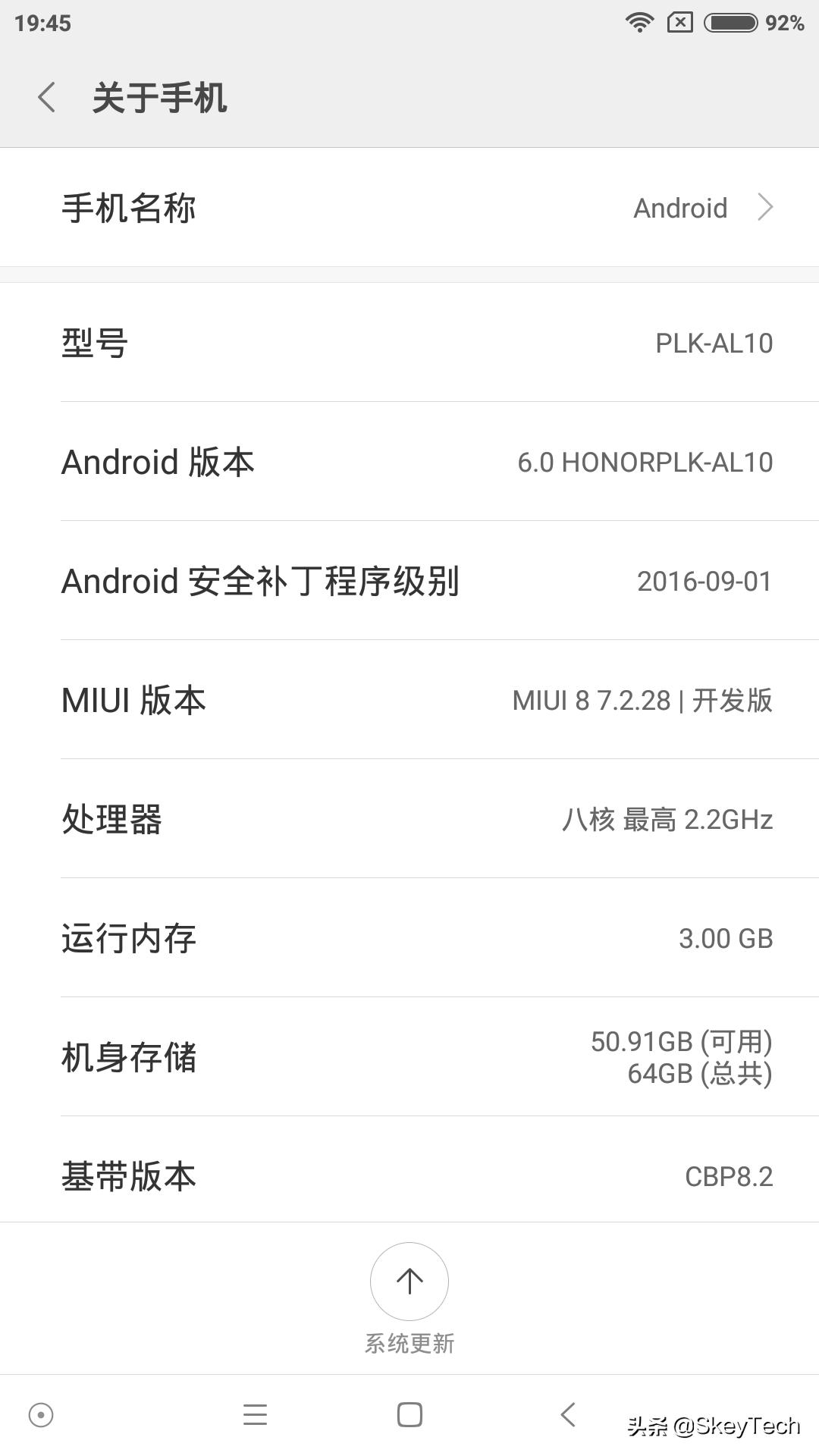819x1456 pixels.
Task: Tap 系统更新 to check for updates
Action: [x=409, y=1342]
